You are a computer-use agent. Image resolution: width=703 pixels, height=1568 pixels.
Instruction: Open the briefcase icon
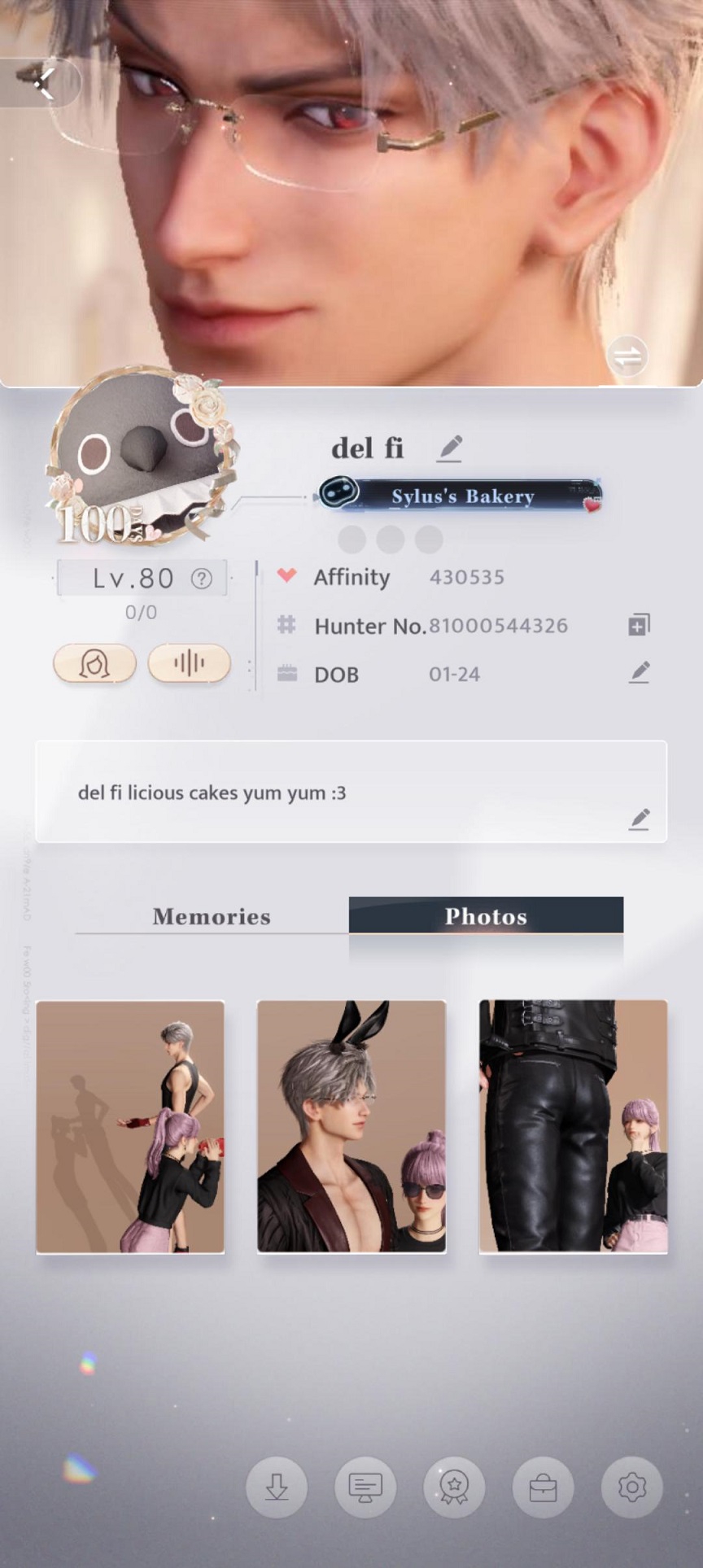543,1487
